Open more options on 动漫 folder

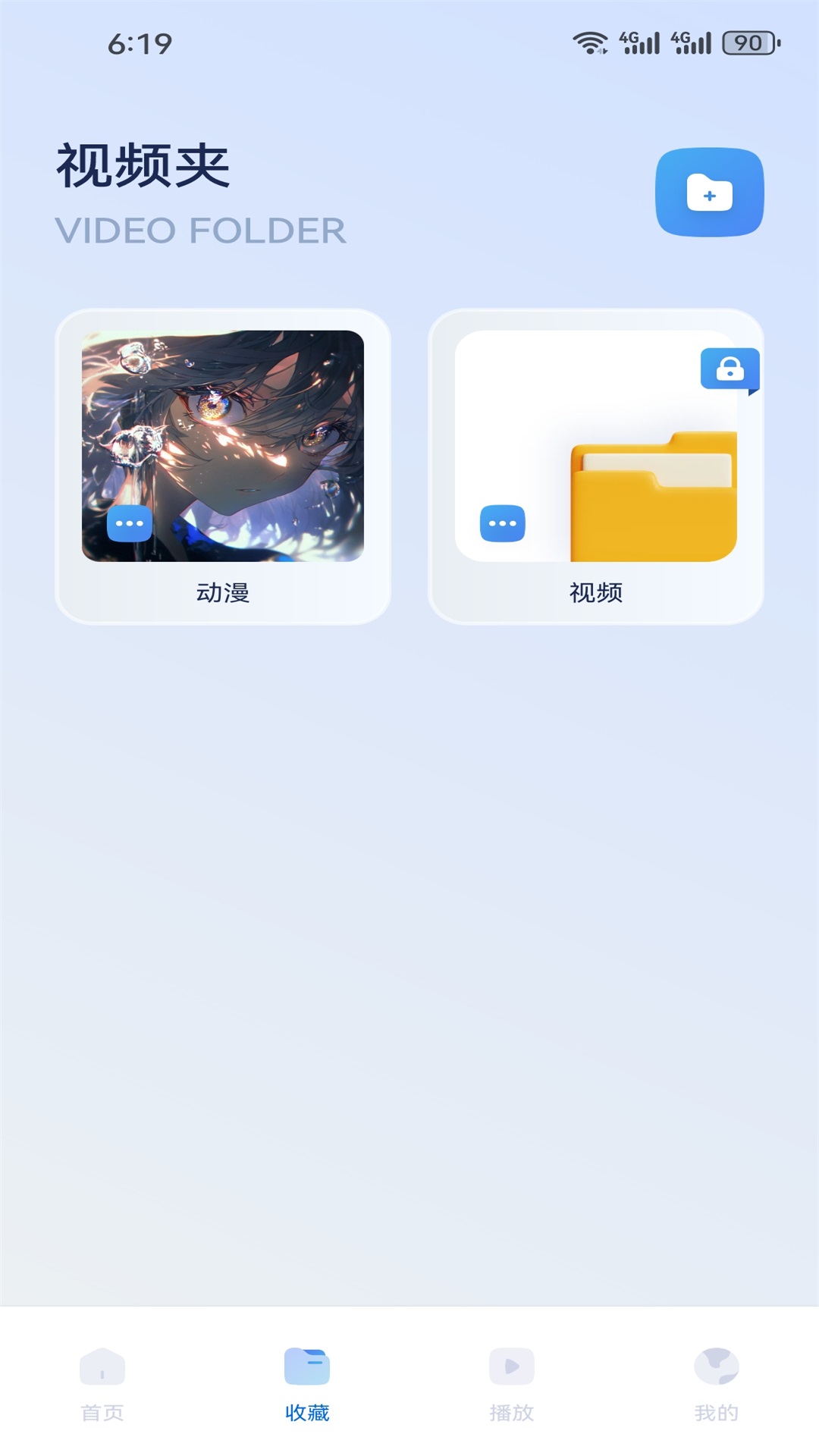(x=130, y=523)
